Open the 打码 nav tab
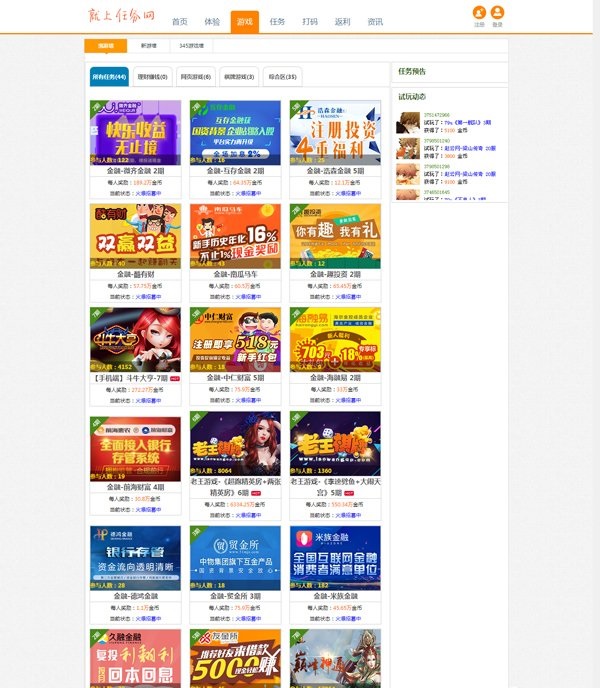The image size is (600, 688). 310,21
